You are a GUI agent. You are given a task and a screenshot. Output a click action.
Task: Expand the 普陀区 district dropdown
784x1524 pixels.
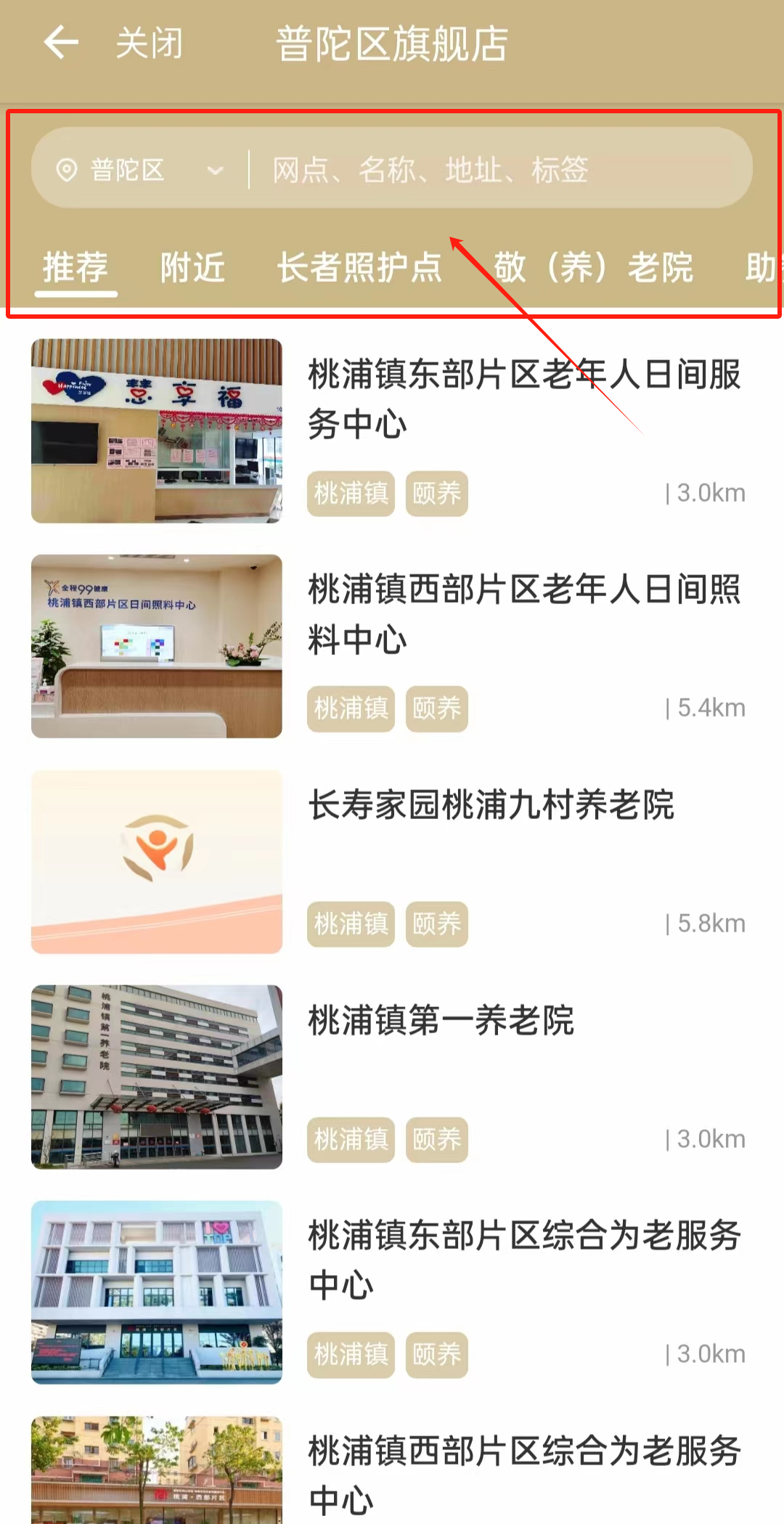[x=139, y=171]
